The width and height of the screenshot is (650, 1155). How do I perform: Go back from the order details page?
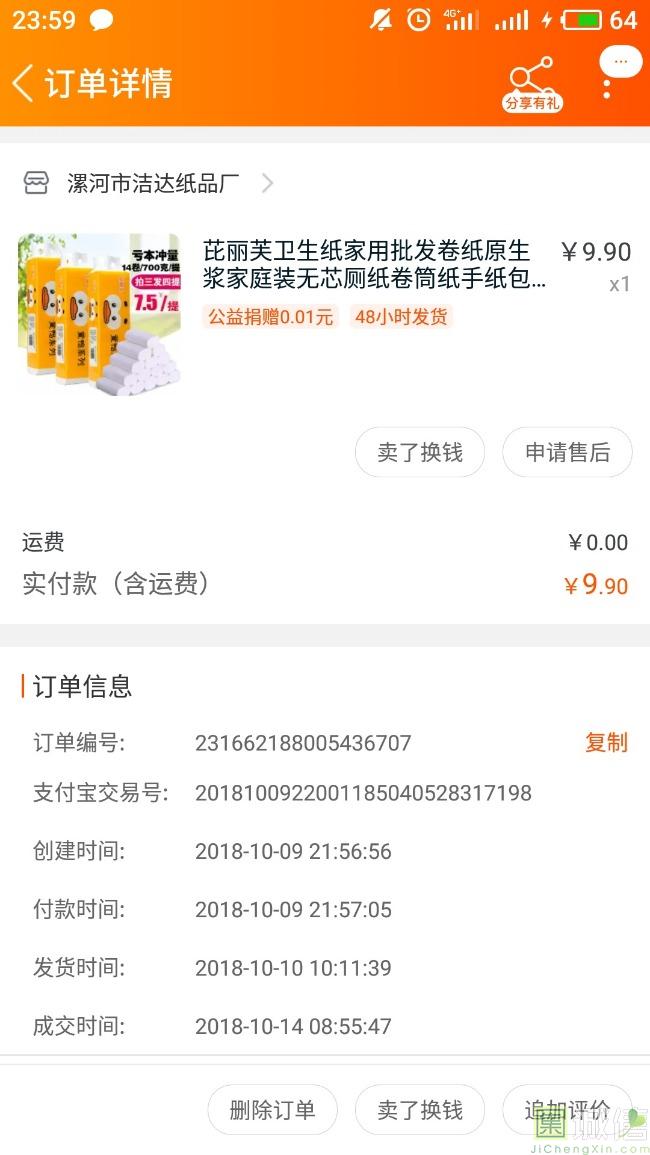click(x=24, y=83)
